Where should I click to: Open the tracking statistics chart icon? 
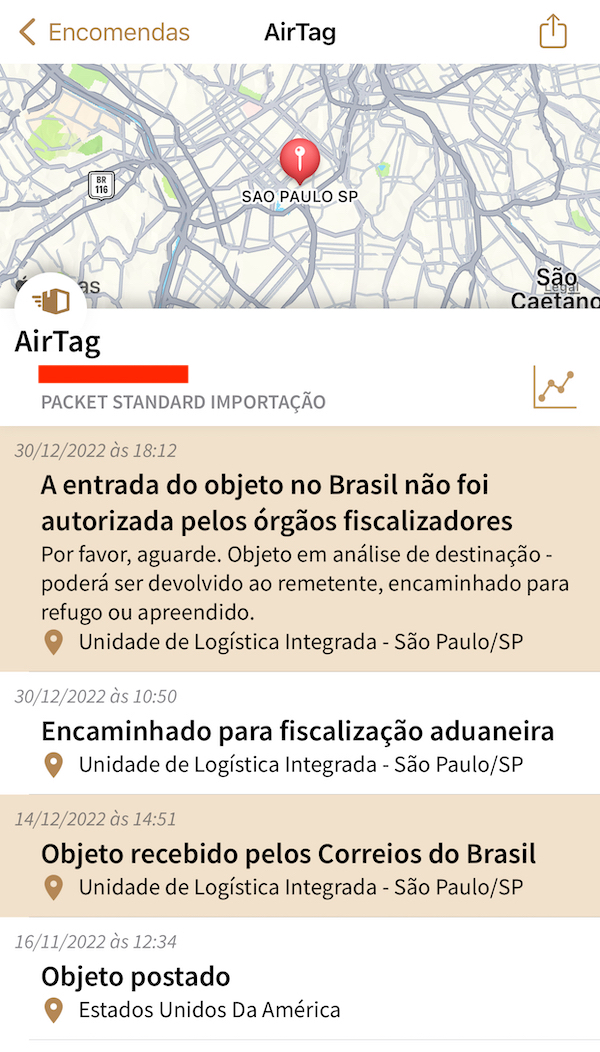pos(555,388)
